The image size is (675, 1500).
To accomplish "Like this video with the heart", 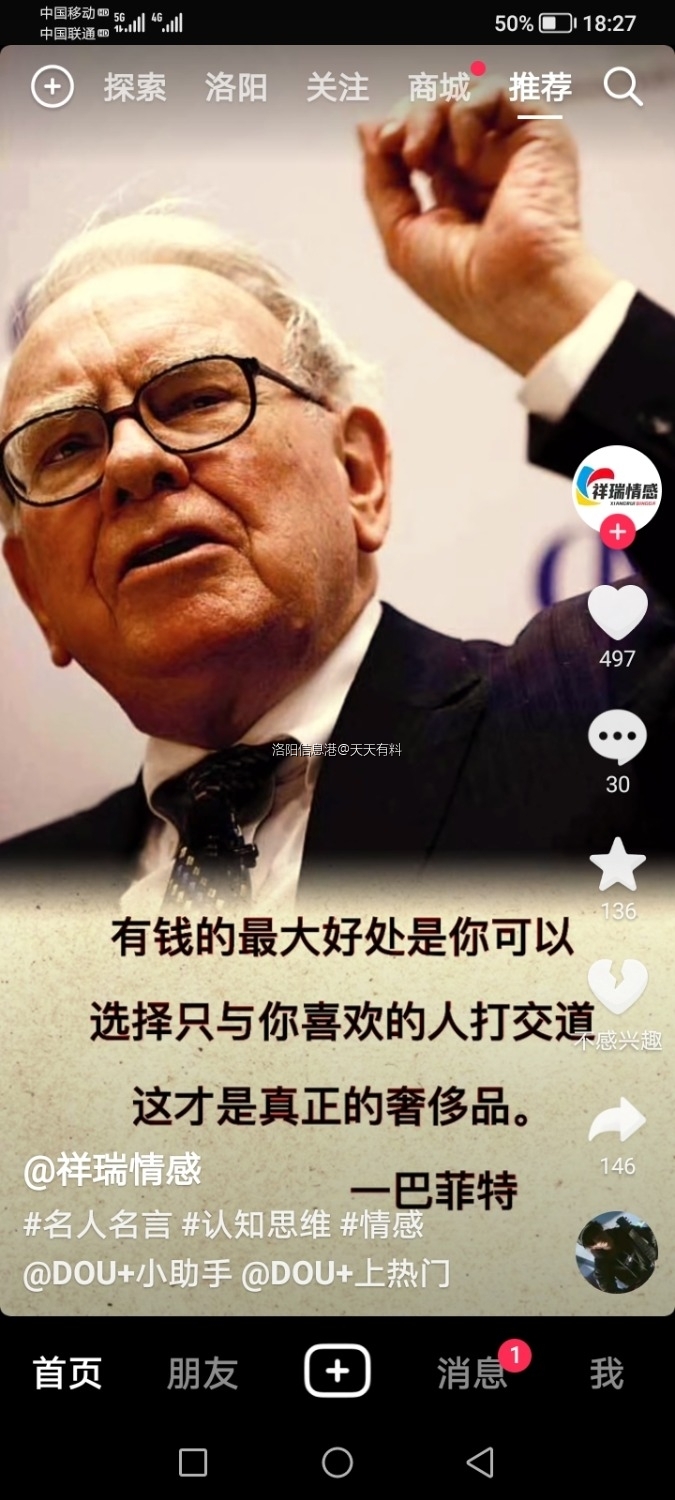I will [x=617, y=611].
